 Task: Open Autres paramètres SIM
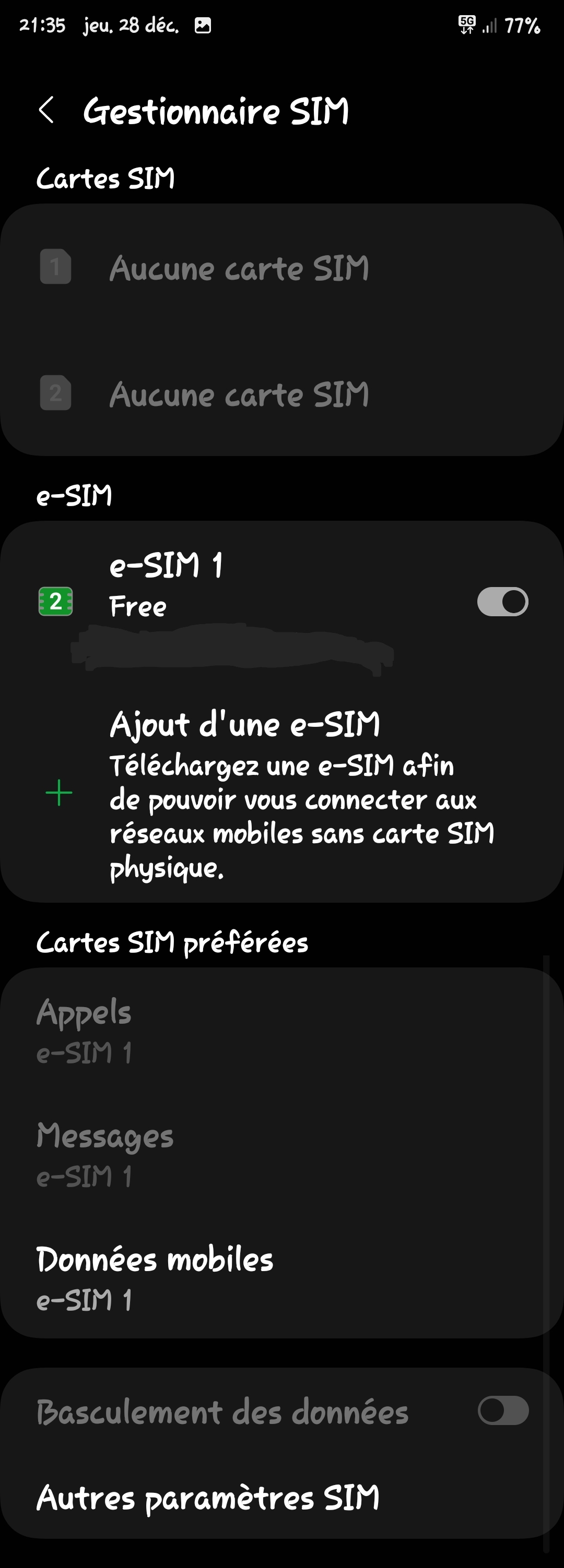(209, 1498)
